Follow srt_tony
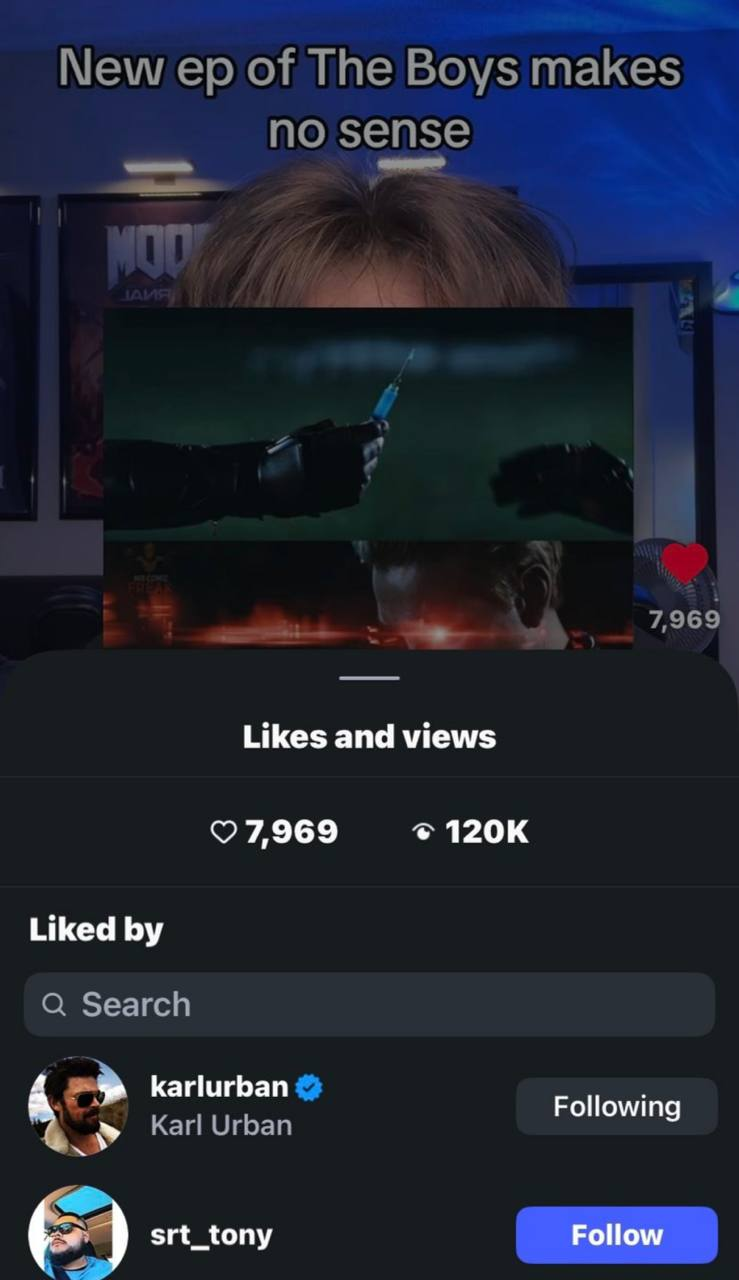Screen dimensions: 739x1280 (617, 1235)
